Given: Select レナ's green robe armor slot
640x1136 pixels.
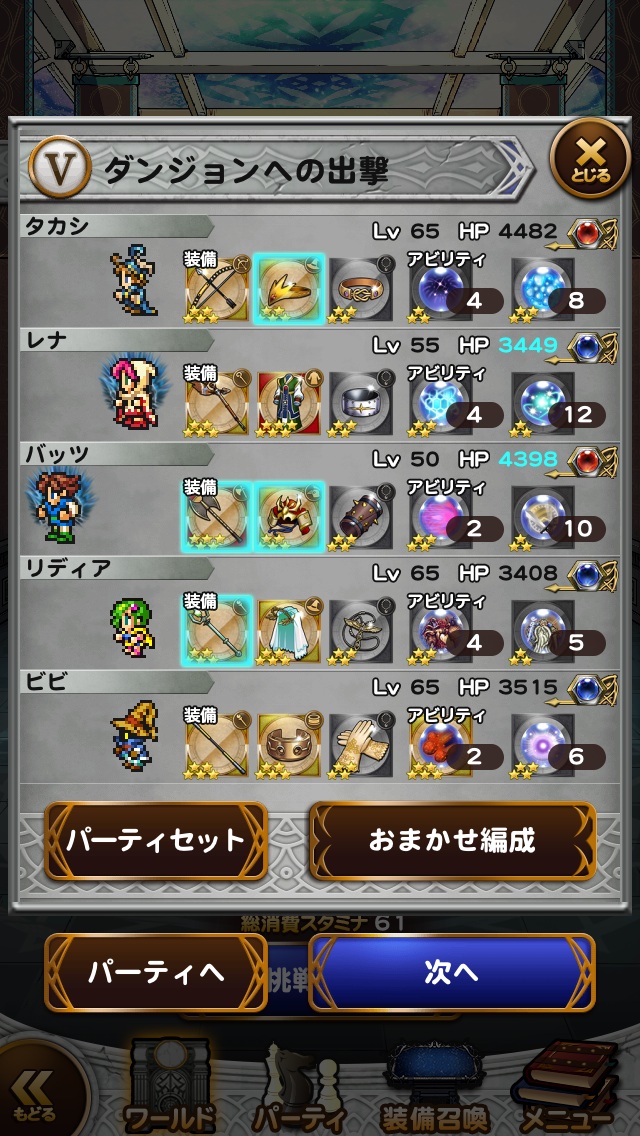Looking at the screenshot, I should [288, 402].
